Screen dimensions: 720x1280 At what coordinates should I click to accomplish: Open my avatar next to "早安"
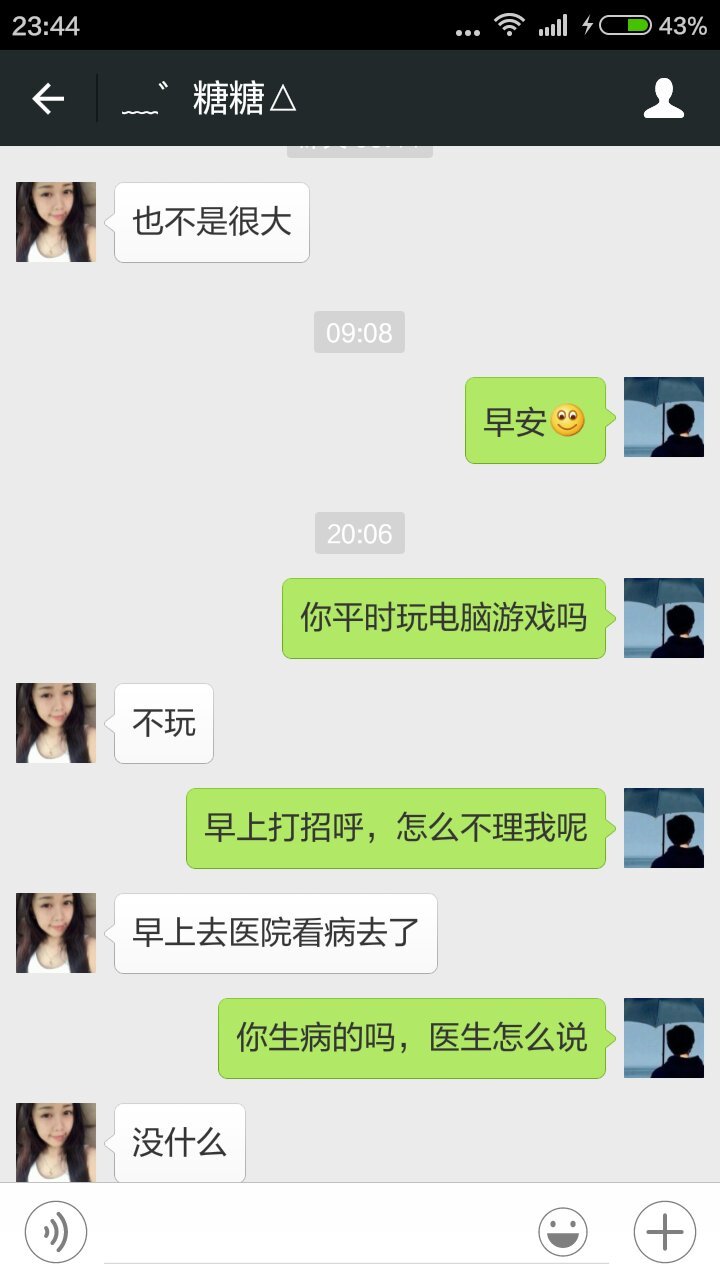point(664,417)
